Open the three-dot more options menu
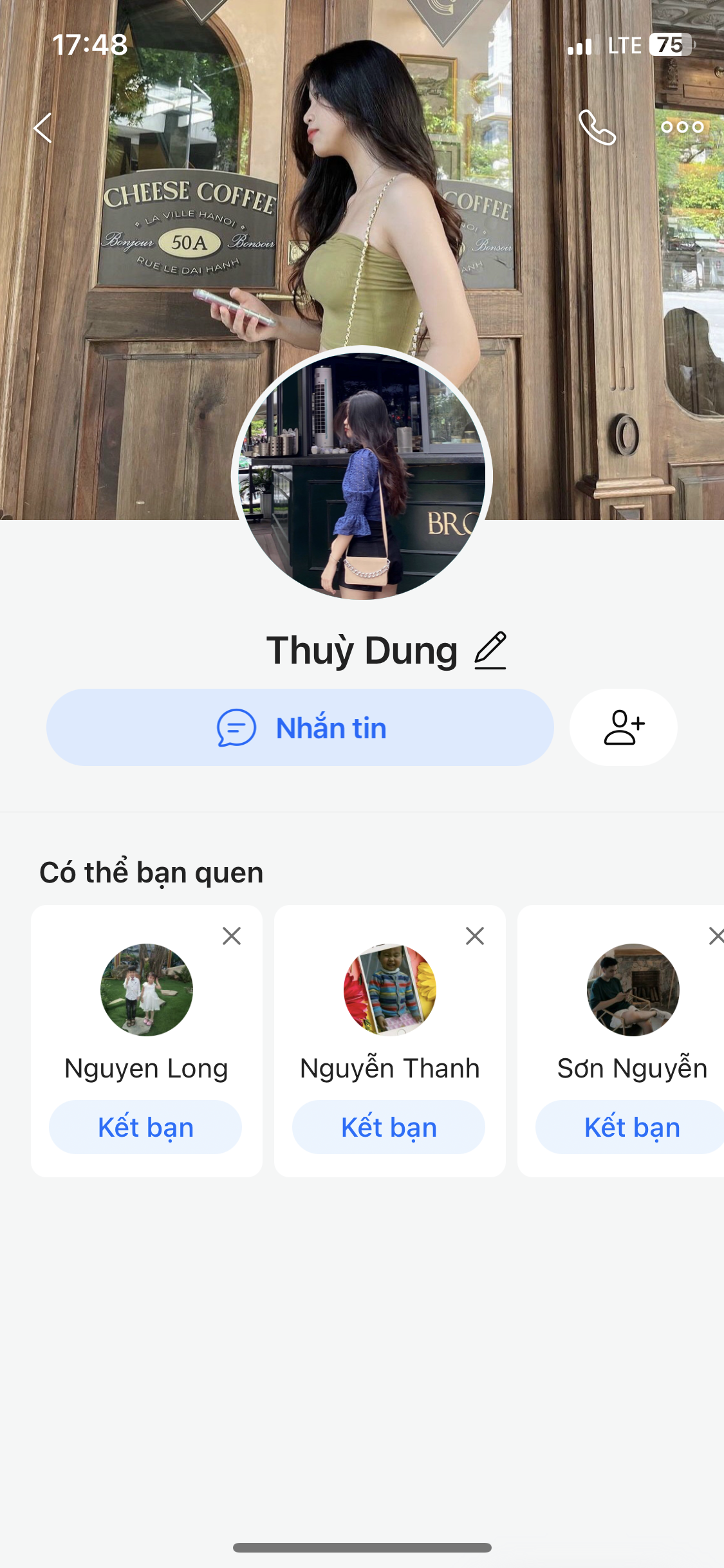The width and height of the screenshot is (724, 1568). [x=682, y=127]
